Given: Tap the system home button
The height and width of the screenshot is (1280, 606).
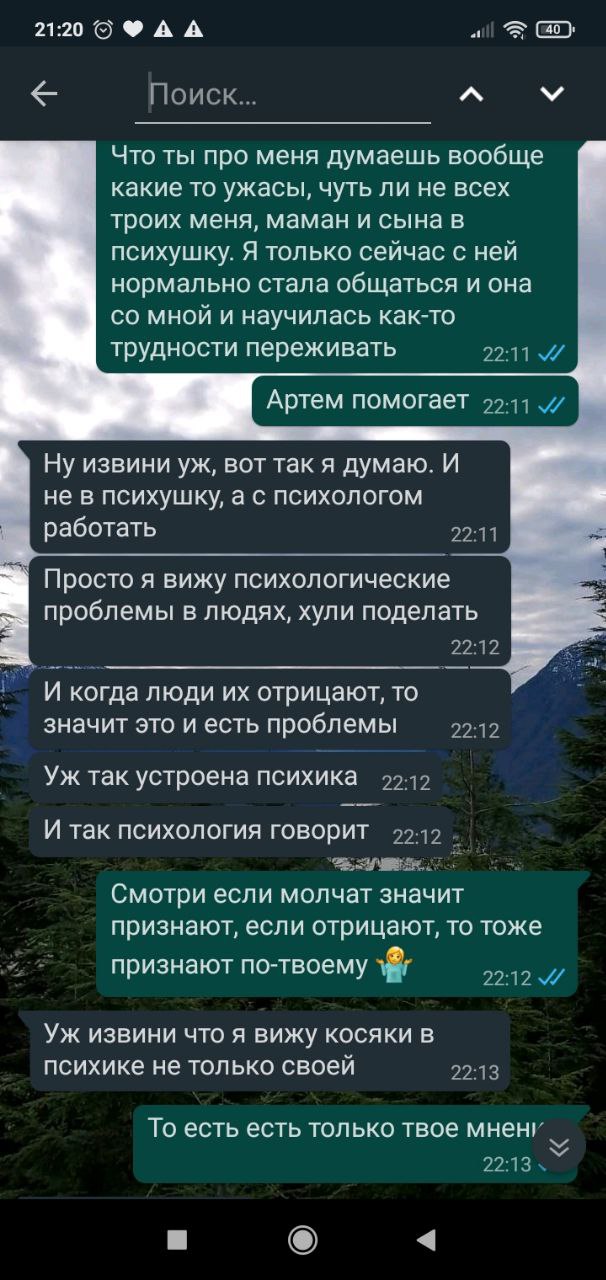Looking at the screenshot, I should point(303,1240).
